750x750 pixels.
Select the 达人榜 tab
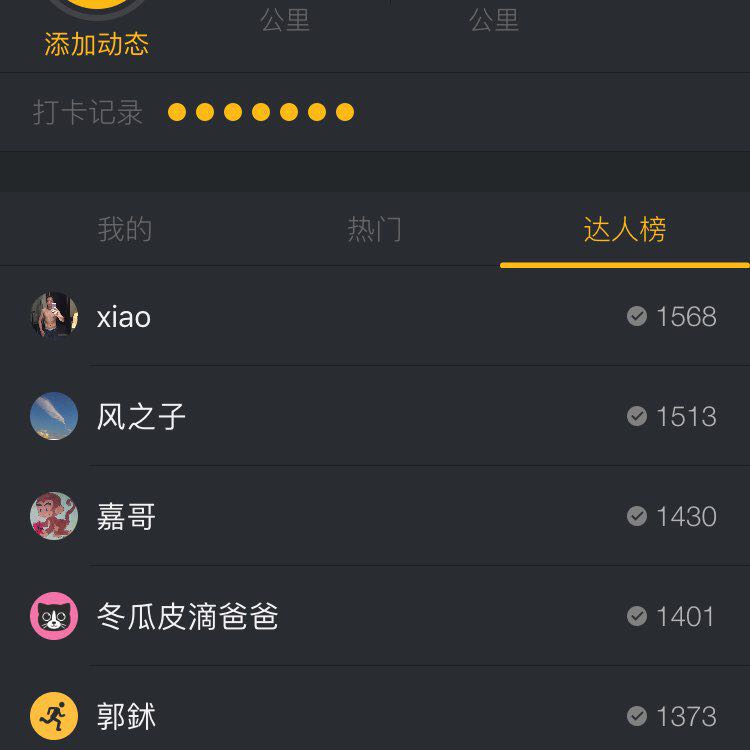[x=624, y=230]
